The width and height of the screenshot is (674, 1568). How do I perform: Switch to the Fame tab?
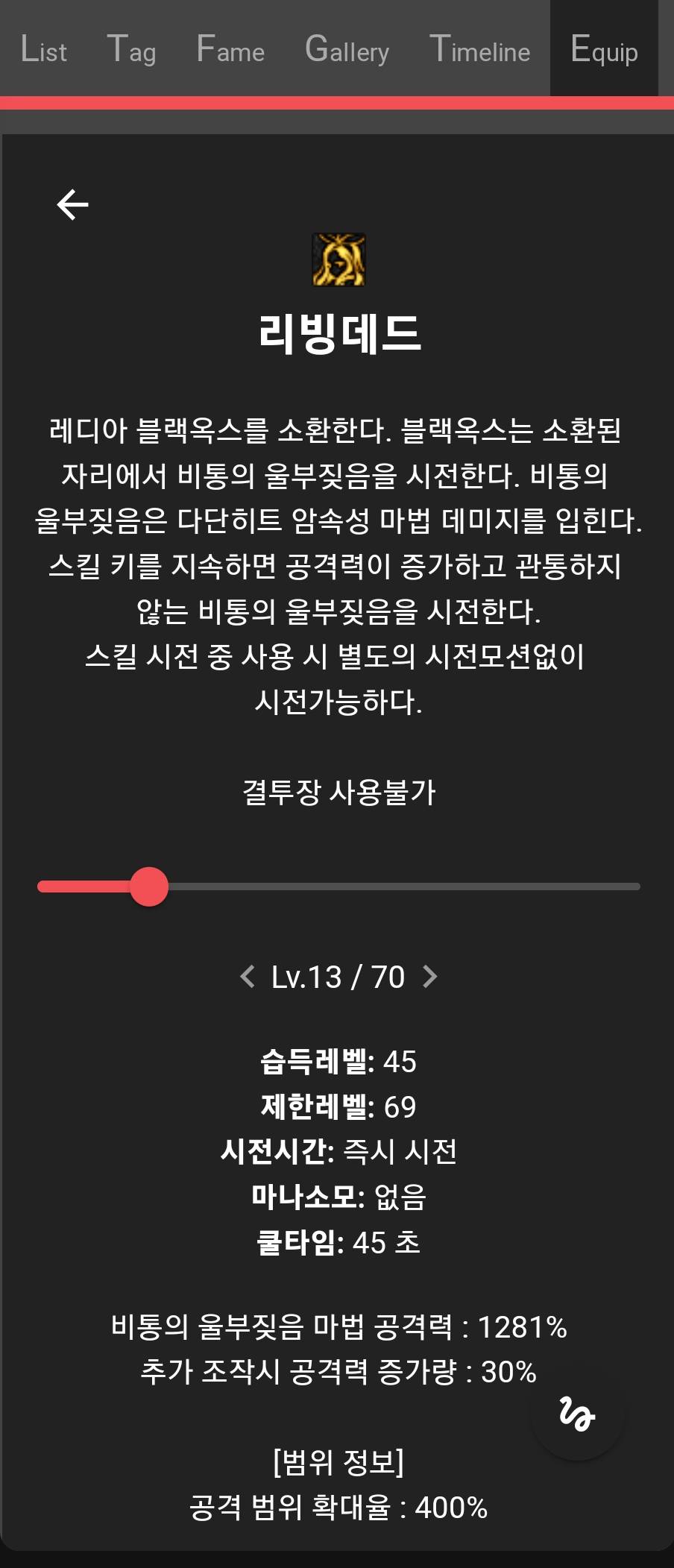(230, 50)
